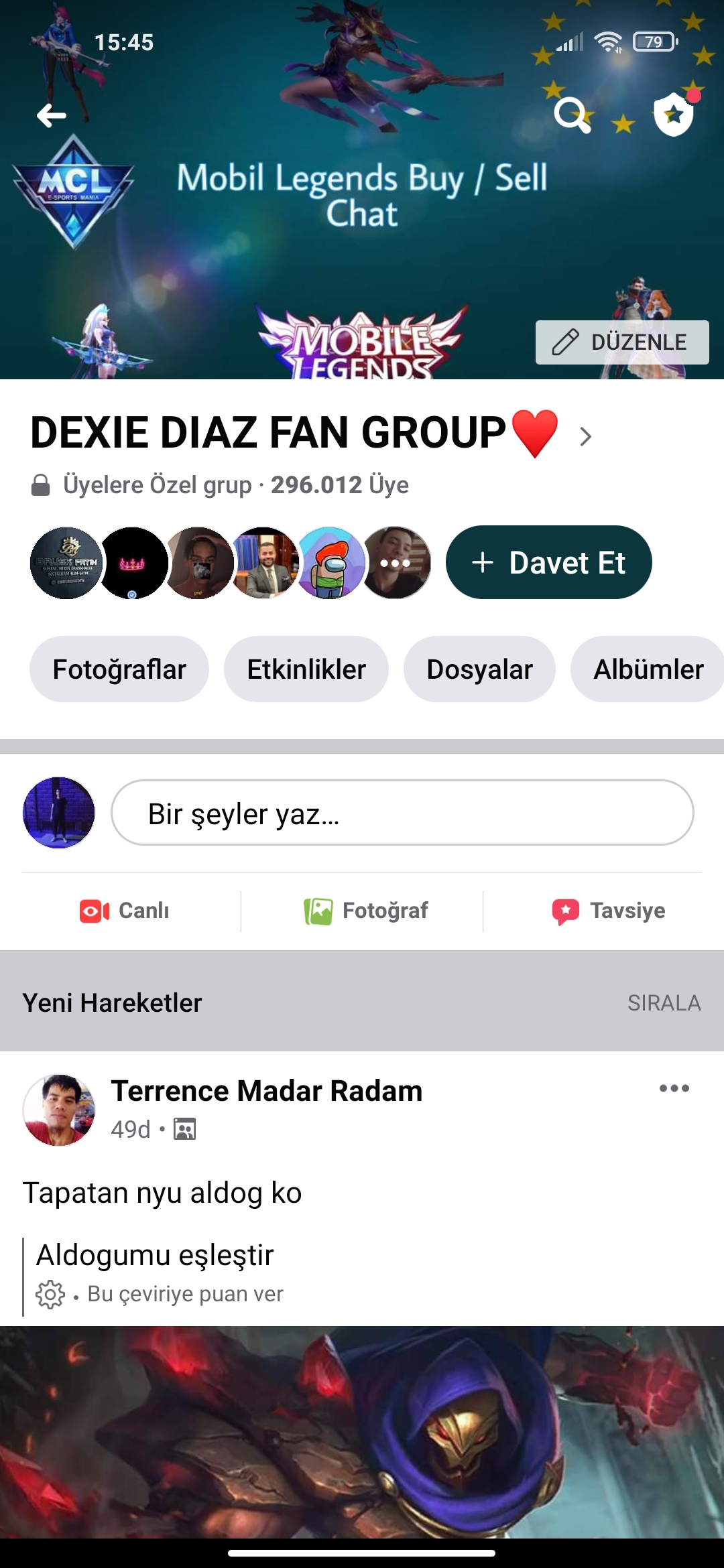
Task: Open the admin tools shield icon
Action: [x=674, y=115]
